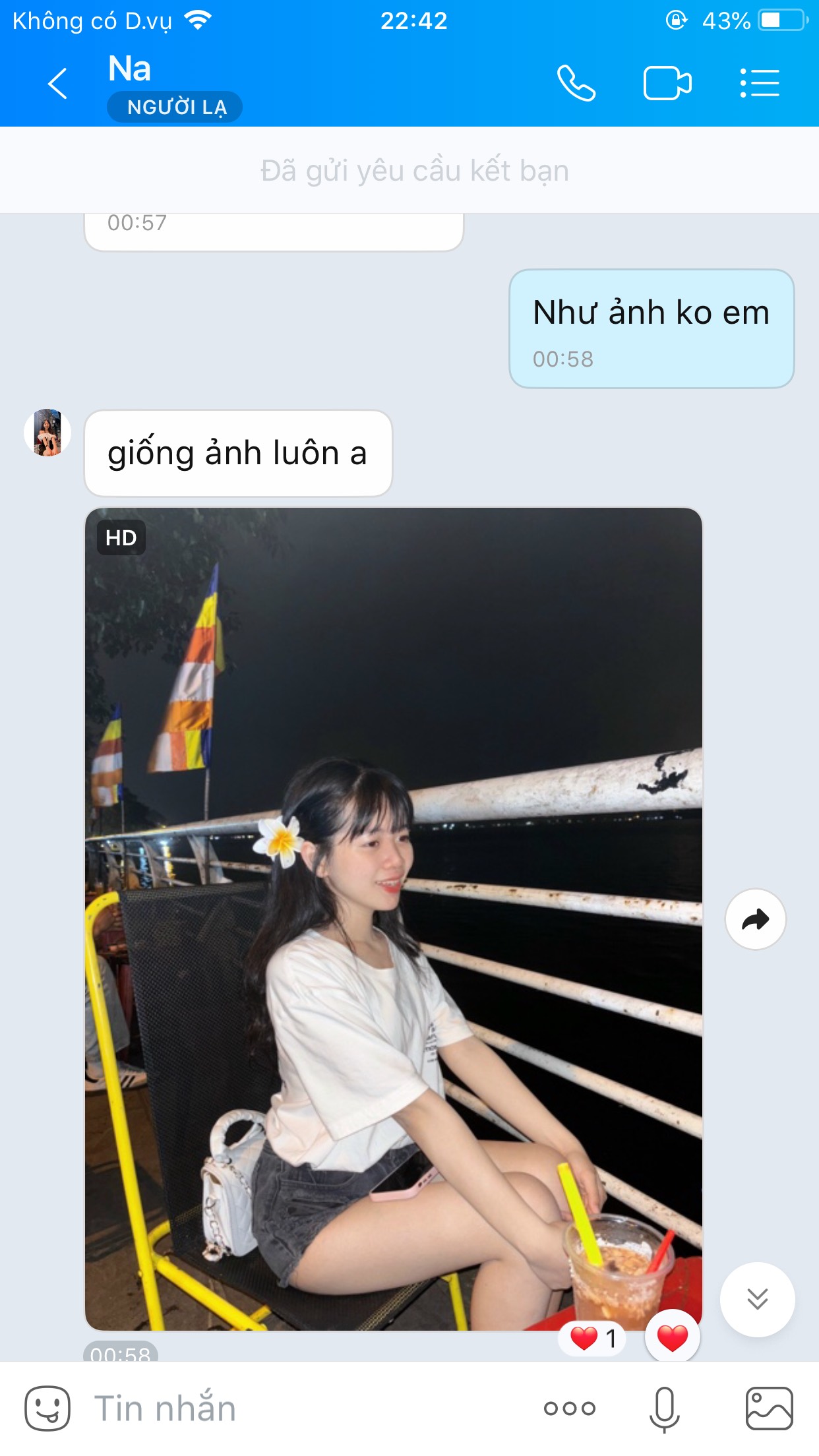
Task: Record a voice message
Action: click(x=664, y=1409)
